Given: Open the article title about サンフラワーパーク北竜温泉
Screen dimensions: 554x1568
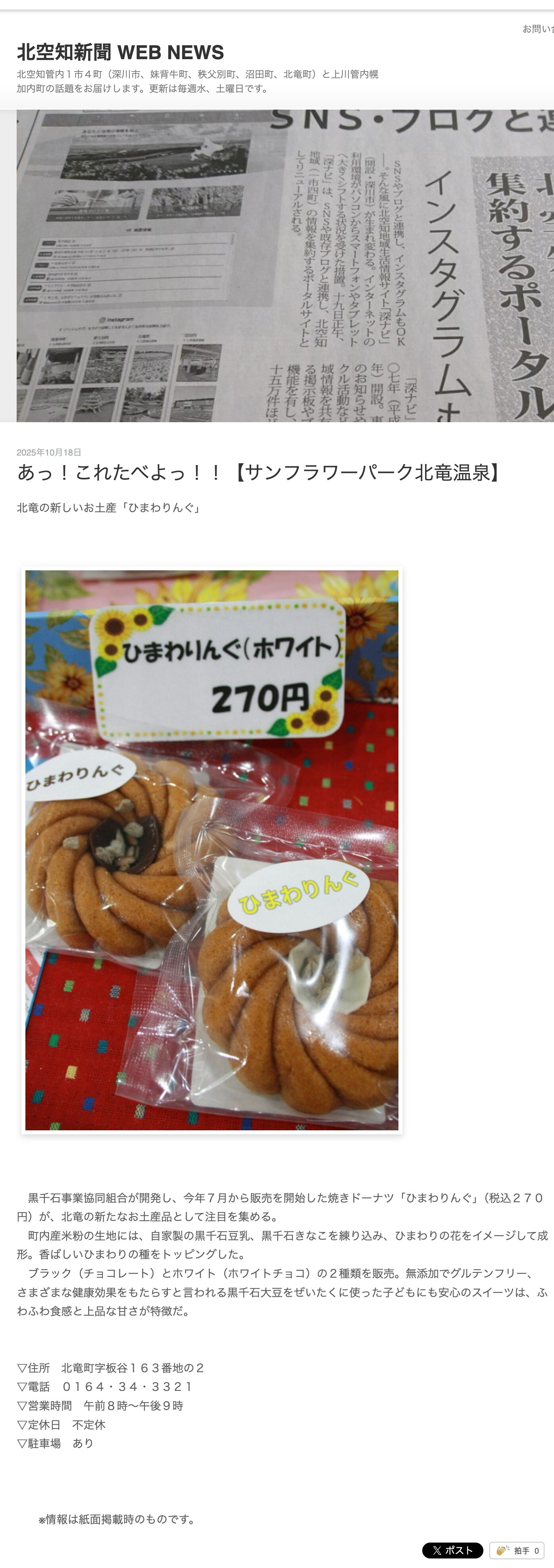Looking at the screenshot, I should tap(260, 472).
